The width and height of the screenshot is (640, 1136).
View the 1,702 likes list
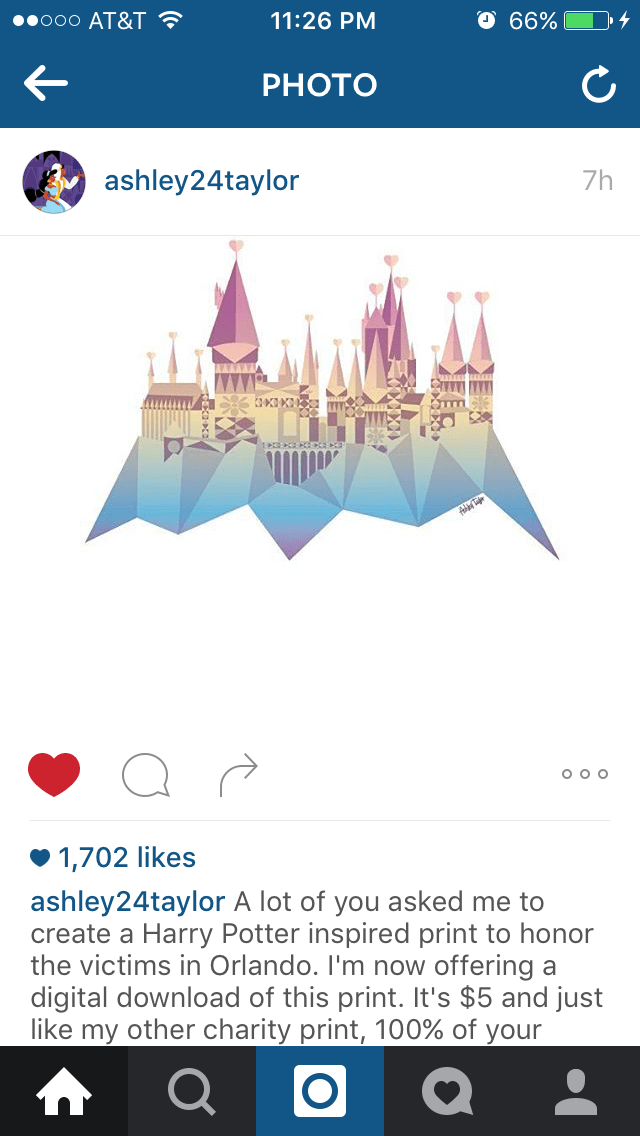click(113, 857)
